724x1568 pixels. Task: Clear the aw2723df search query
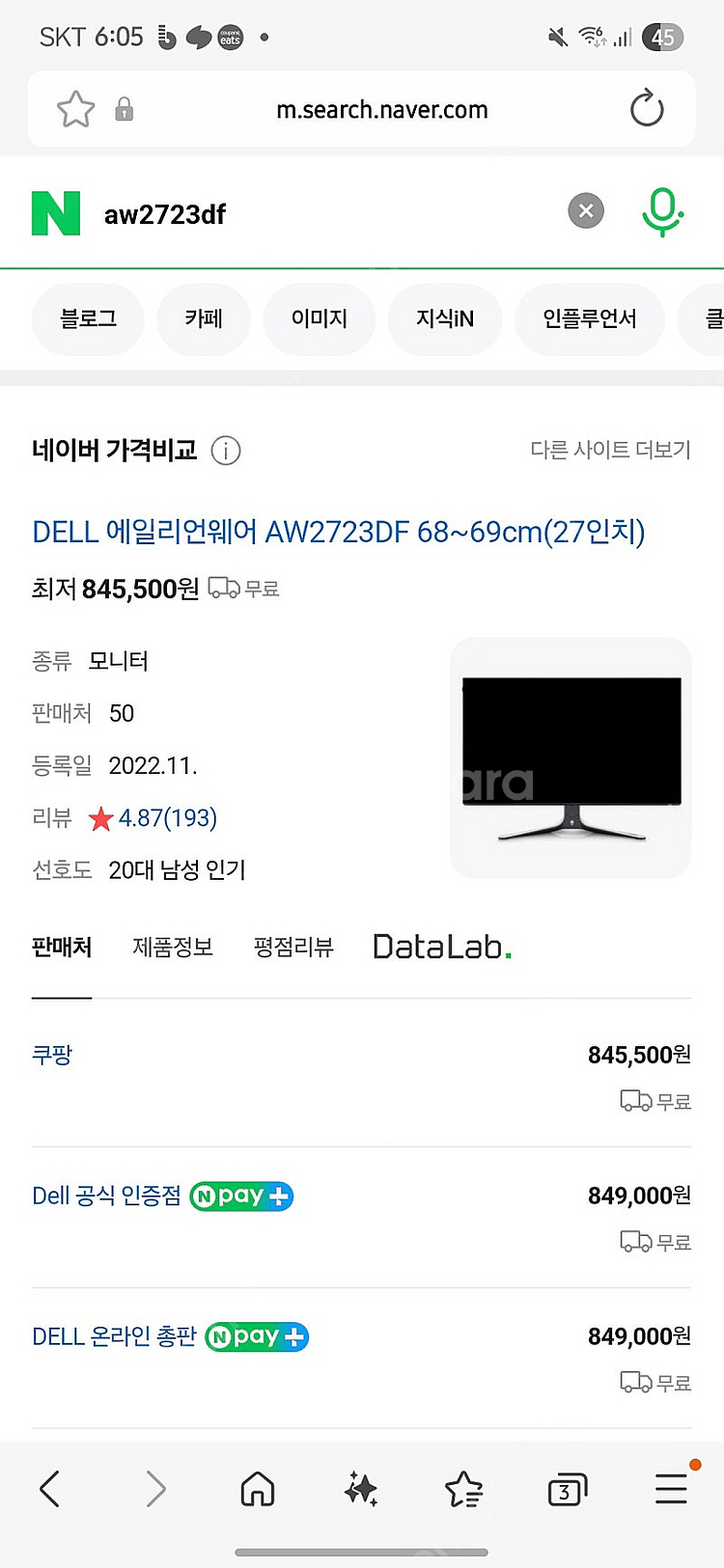click(x=586, y=210)
